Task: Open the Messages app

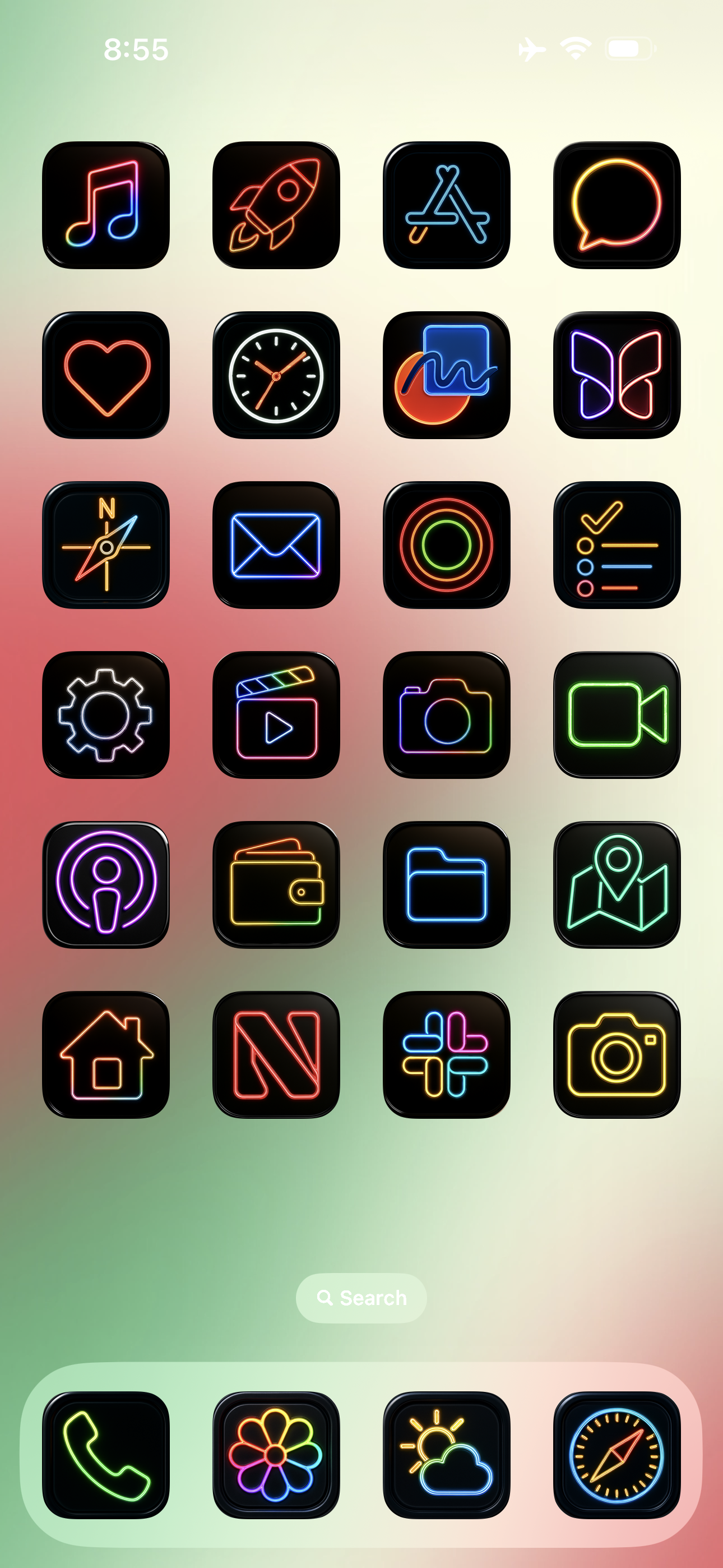Action: [x=617, y=205]
